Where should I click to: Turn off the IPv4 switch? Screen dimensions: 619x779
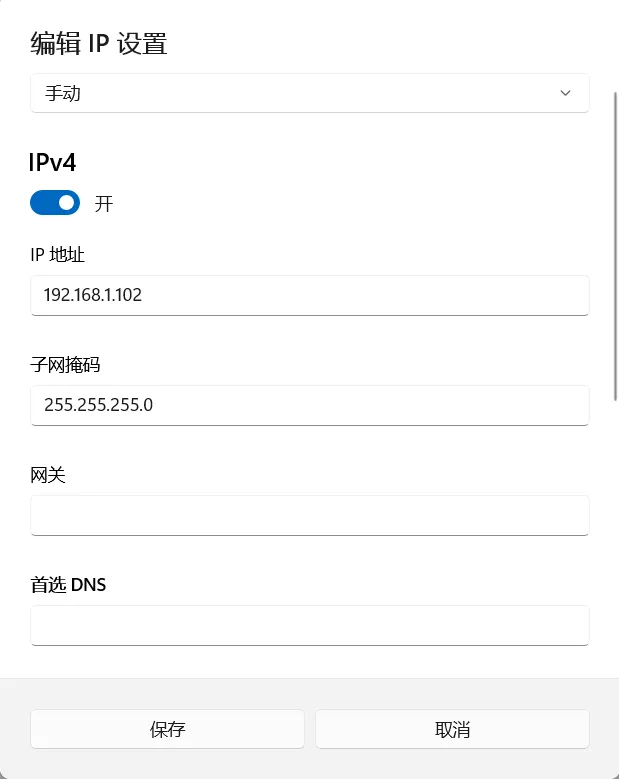point(55,203)
